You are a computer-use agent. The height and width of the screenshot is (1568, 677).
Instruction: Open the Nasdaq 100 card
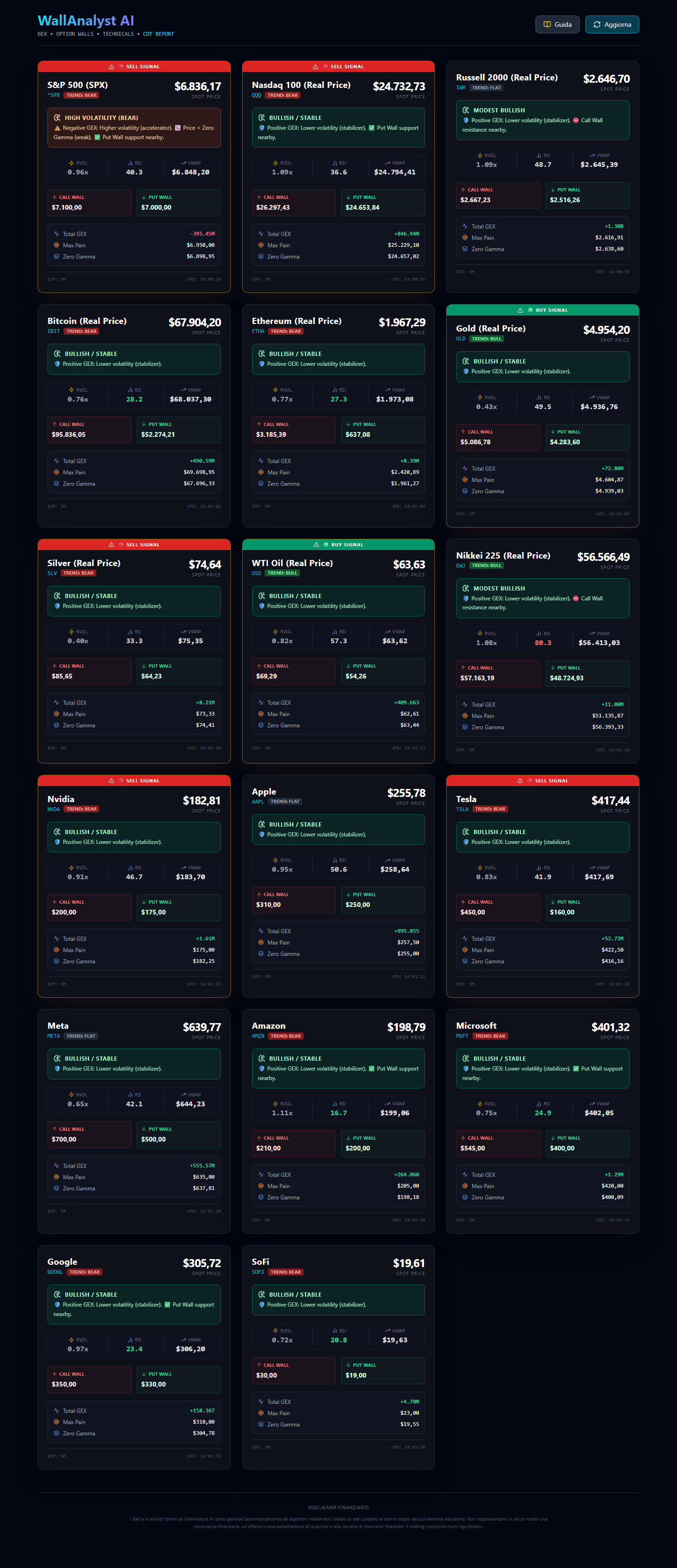tap(301, 85)
